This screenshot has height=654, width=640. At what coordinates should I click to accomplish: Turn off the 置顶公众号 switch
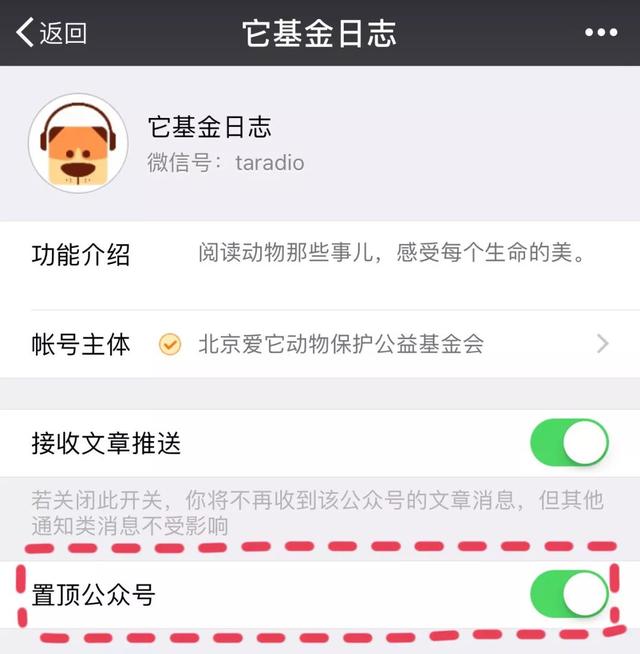pos(569,596)
